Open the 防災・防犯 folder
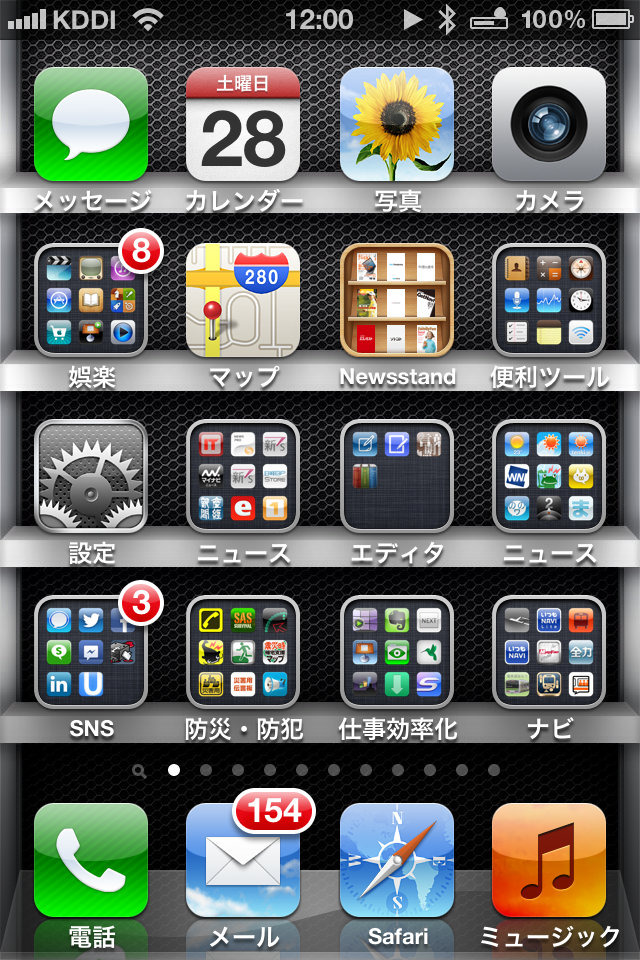640x960 pixels. (x=243, y=652)
